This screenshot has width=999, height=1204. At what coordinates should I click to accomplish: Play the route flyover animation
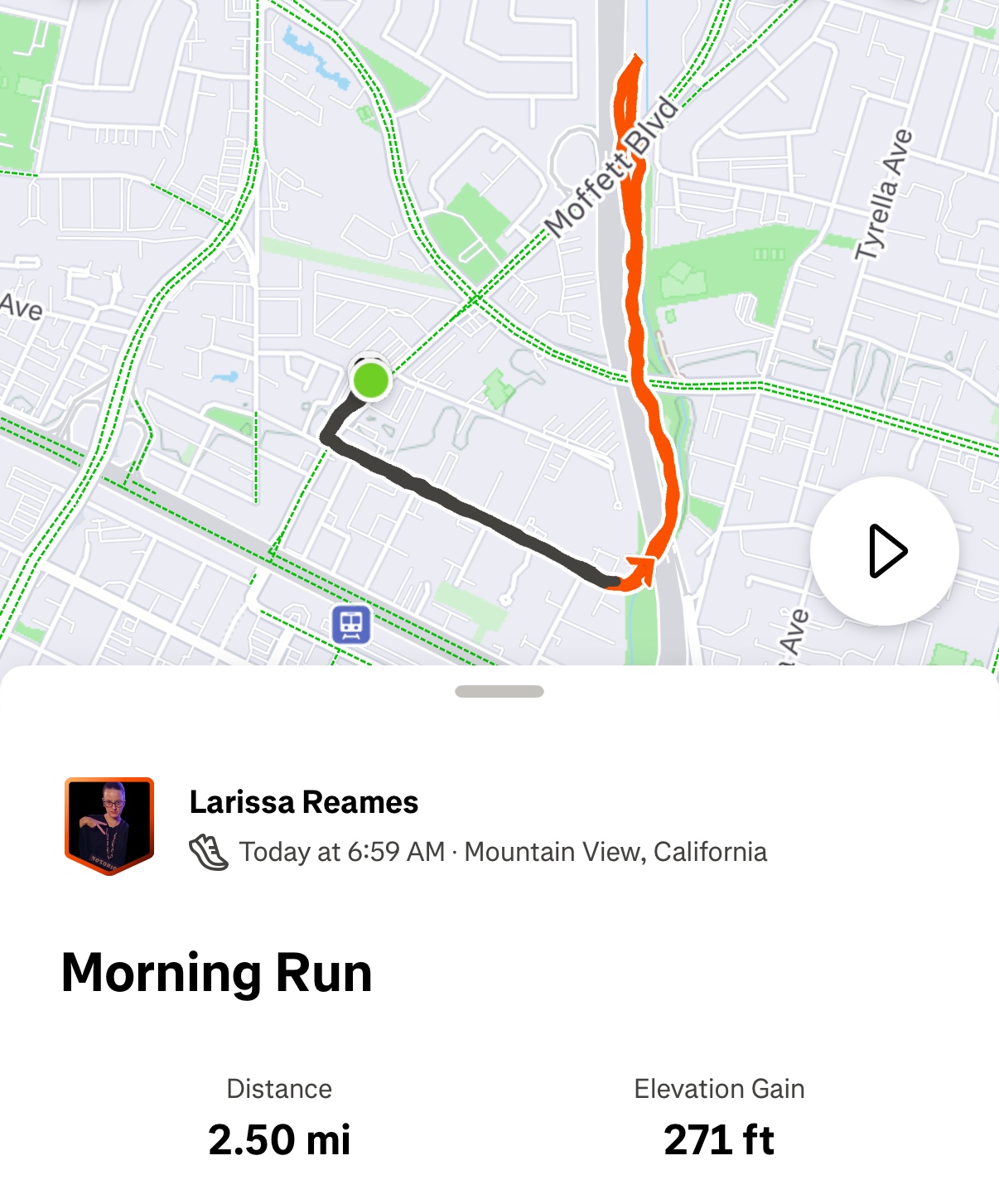tap(885, 551)
